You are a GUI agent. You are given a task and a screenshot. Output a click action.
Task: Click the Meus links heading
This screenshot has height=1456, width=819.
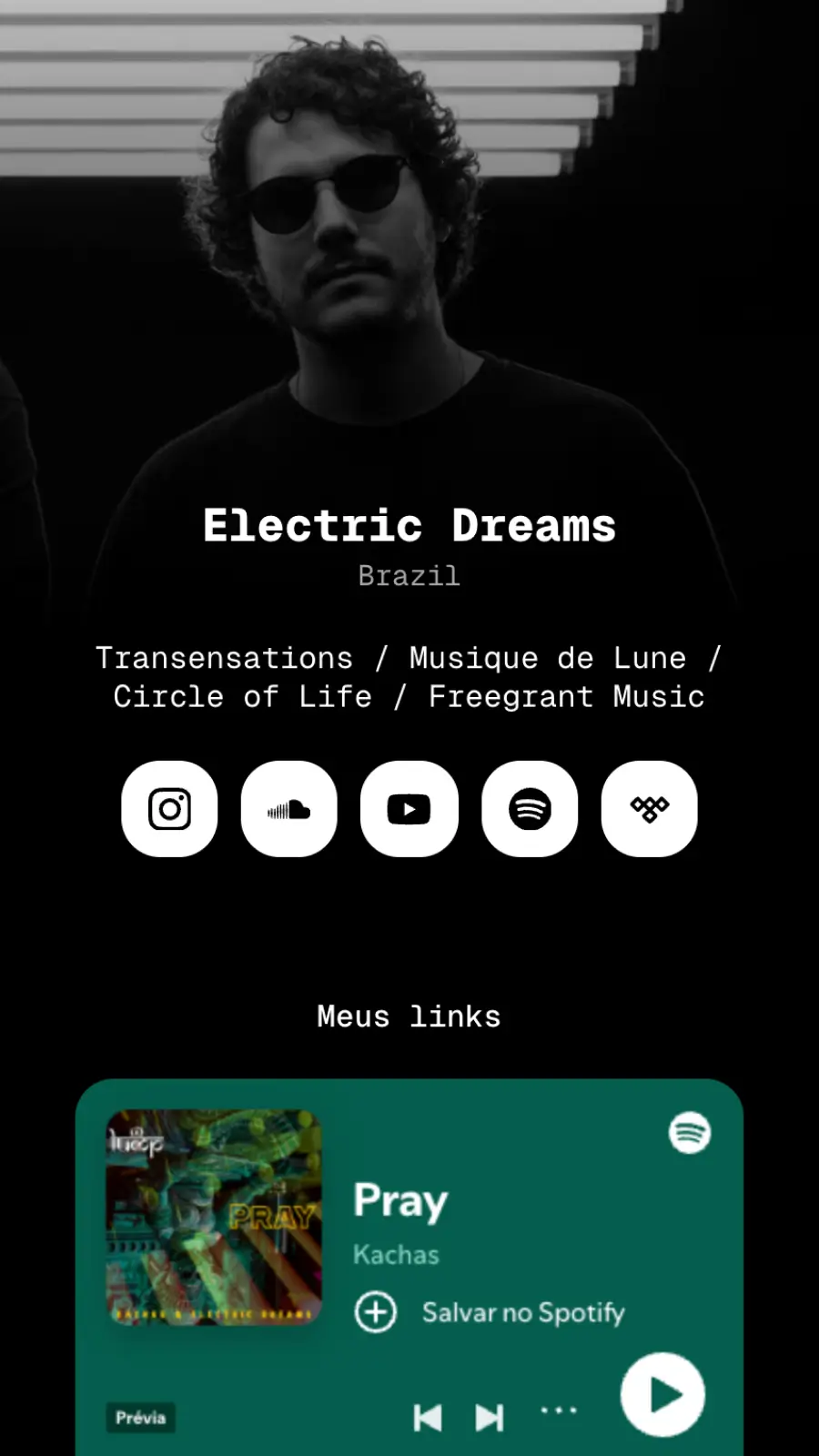[x=409, y=1016]
